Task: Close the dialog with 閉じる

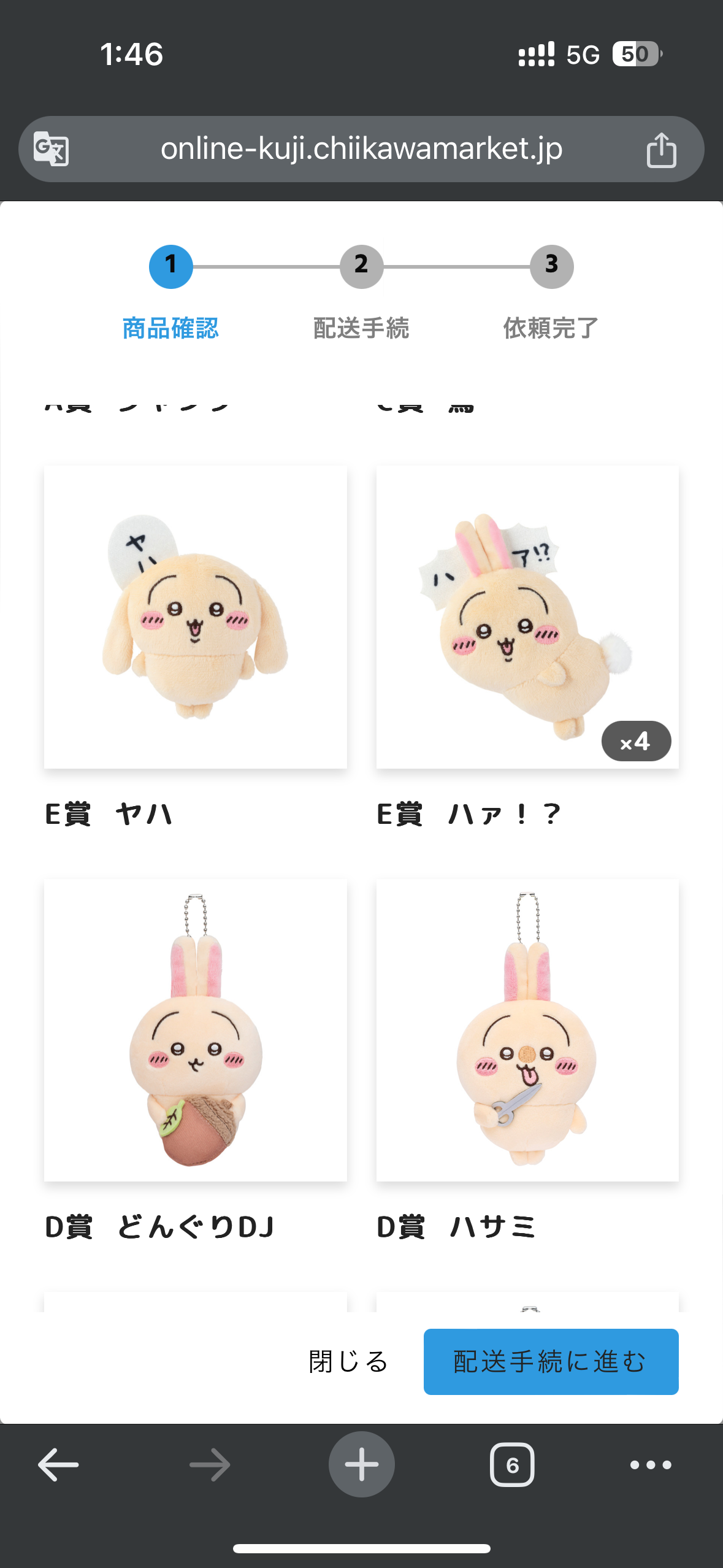Action: 348,1361
